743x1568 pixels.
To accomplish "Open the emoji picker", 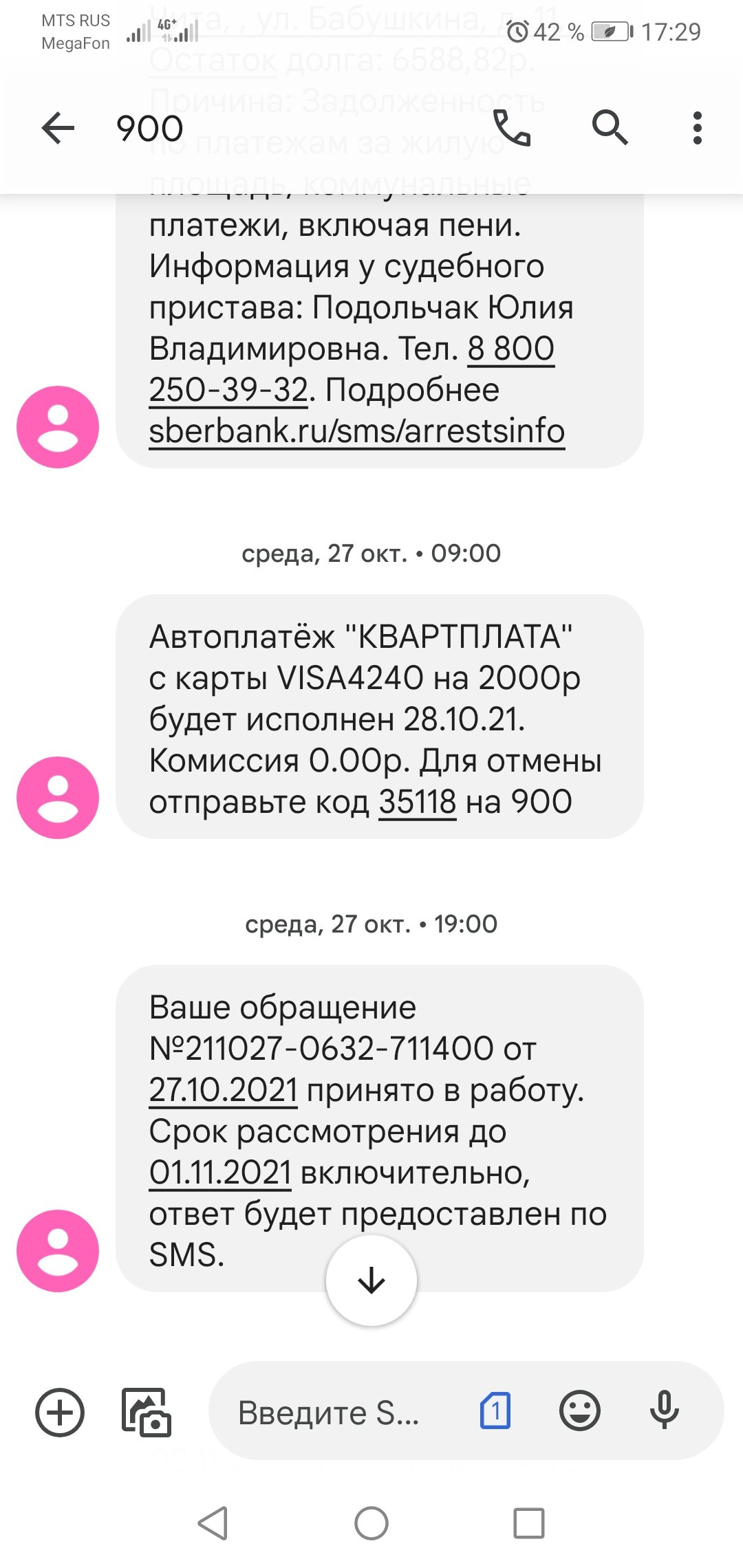I will [x=580, y=1411].
